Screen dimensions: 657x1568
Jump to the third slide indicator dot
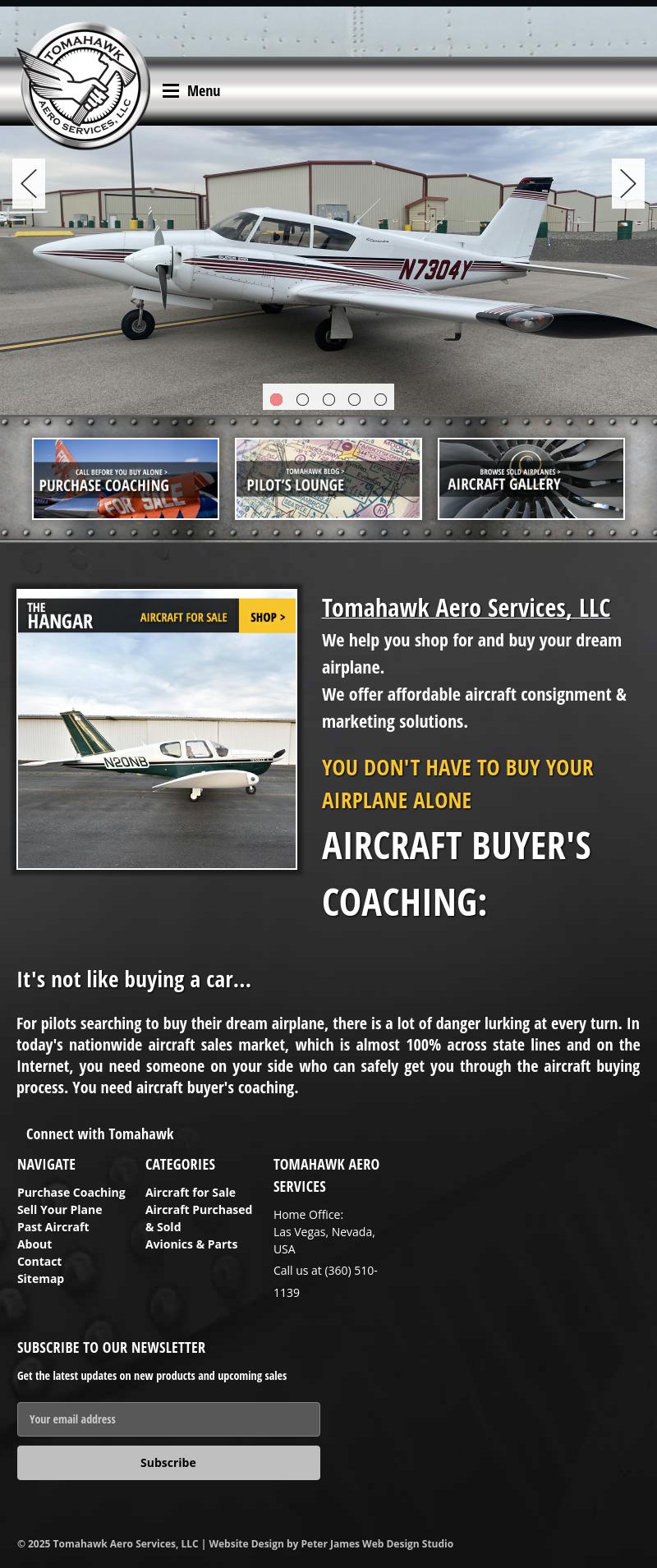[x=328, y=399]
